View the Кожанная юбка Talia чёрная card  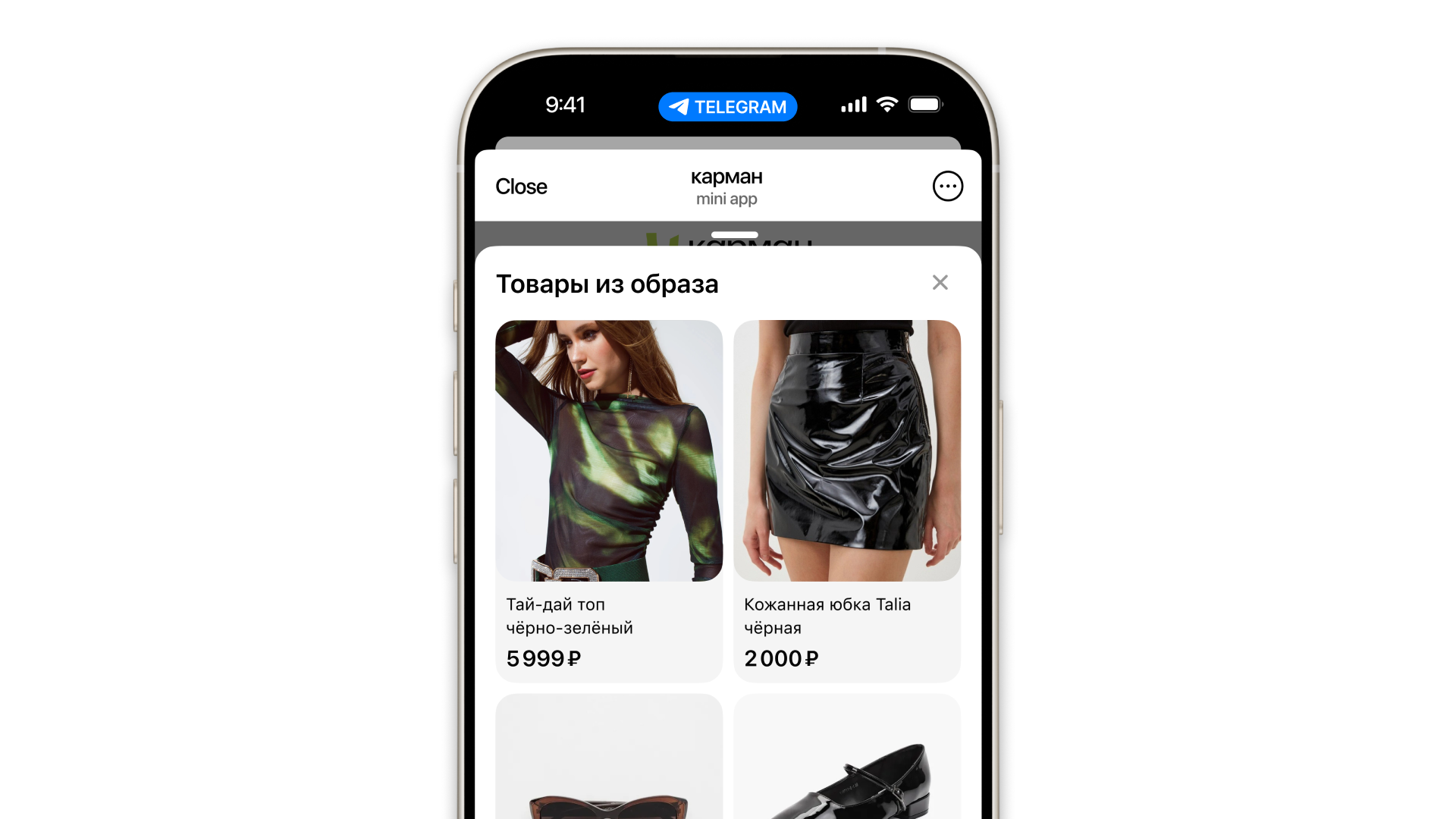pyautogui.click(x=846, y=500)
